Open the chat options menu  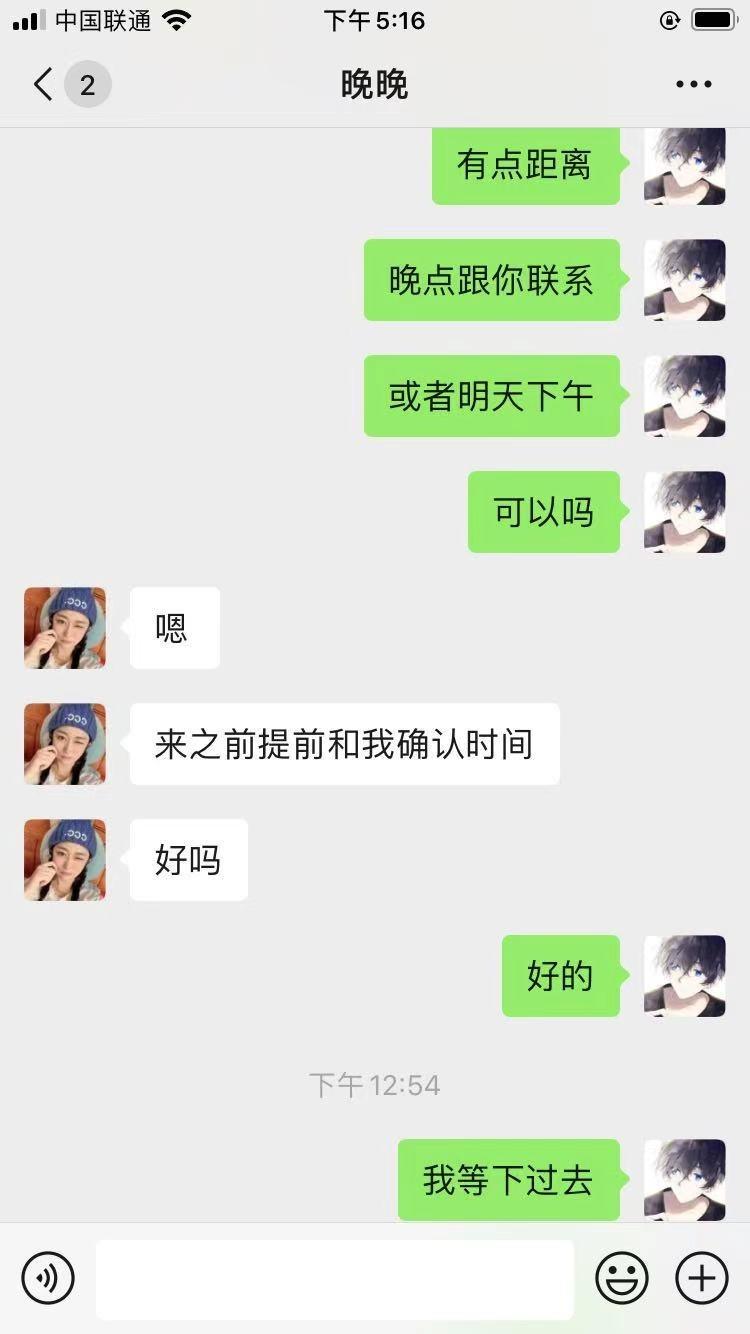pos(693,85)
